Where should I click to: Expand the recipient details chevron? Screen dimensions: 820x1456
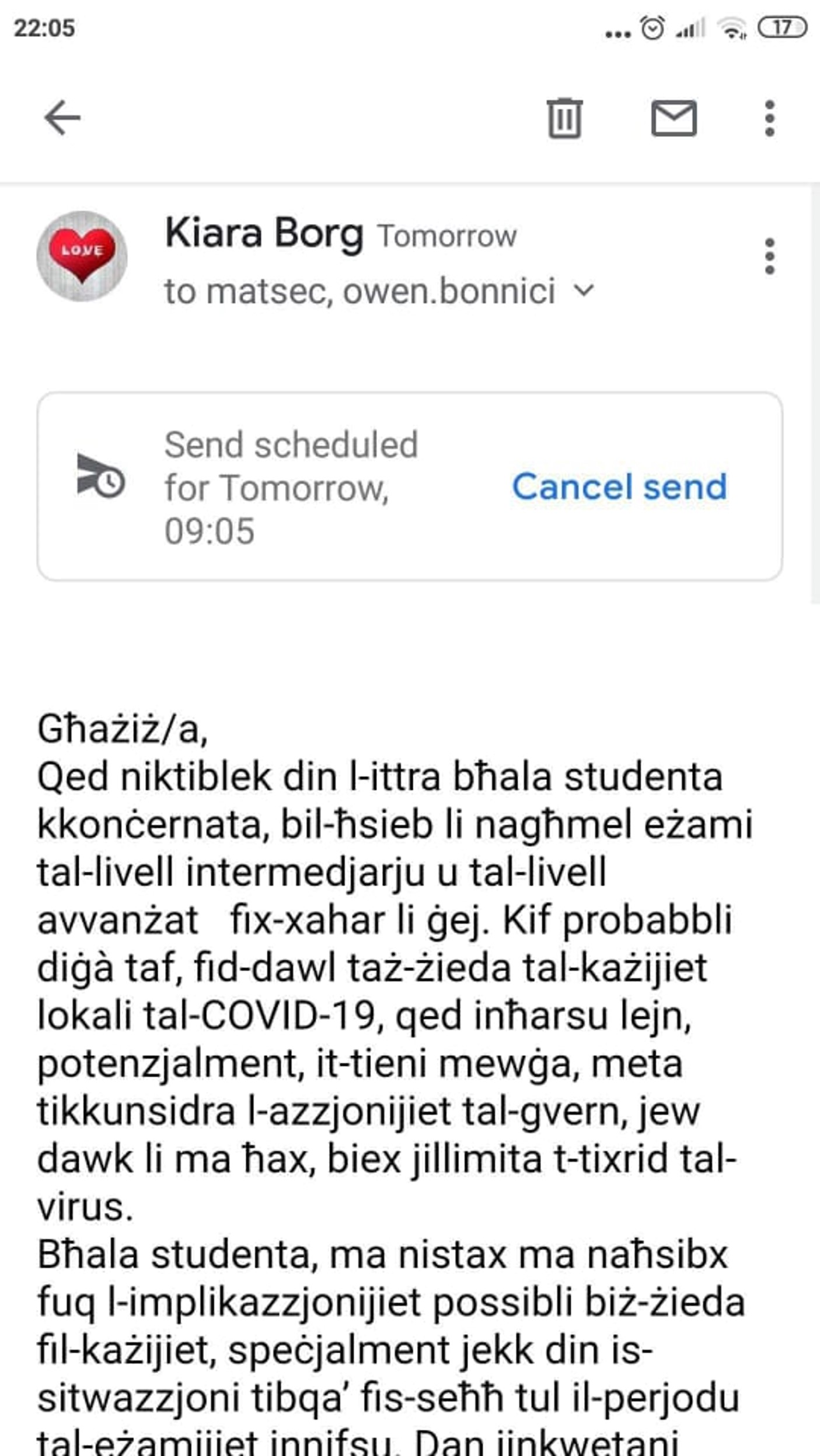click(x=584, y=290)
